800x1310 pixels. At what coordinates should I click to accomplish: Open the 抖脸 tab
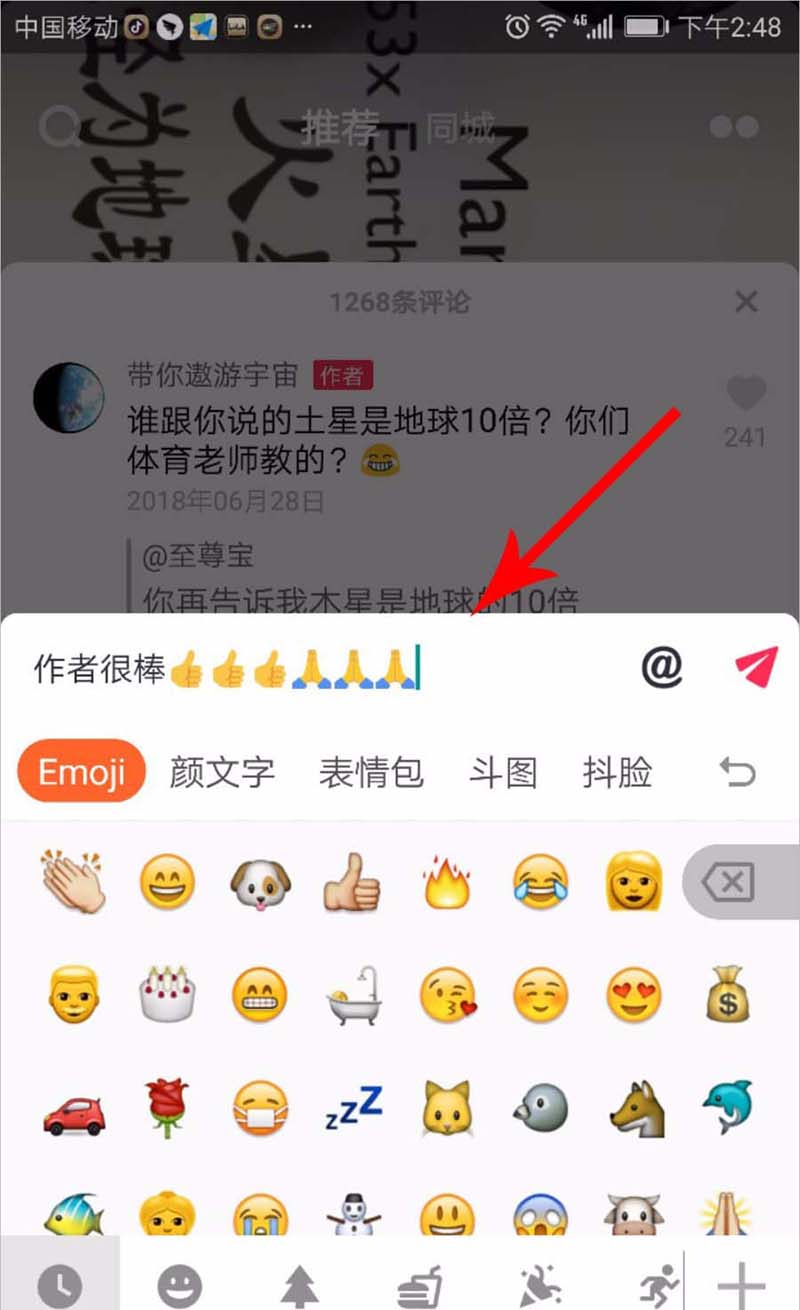[x=617, y=772]
